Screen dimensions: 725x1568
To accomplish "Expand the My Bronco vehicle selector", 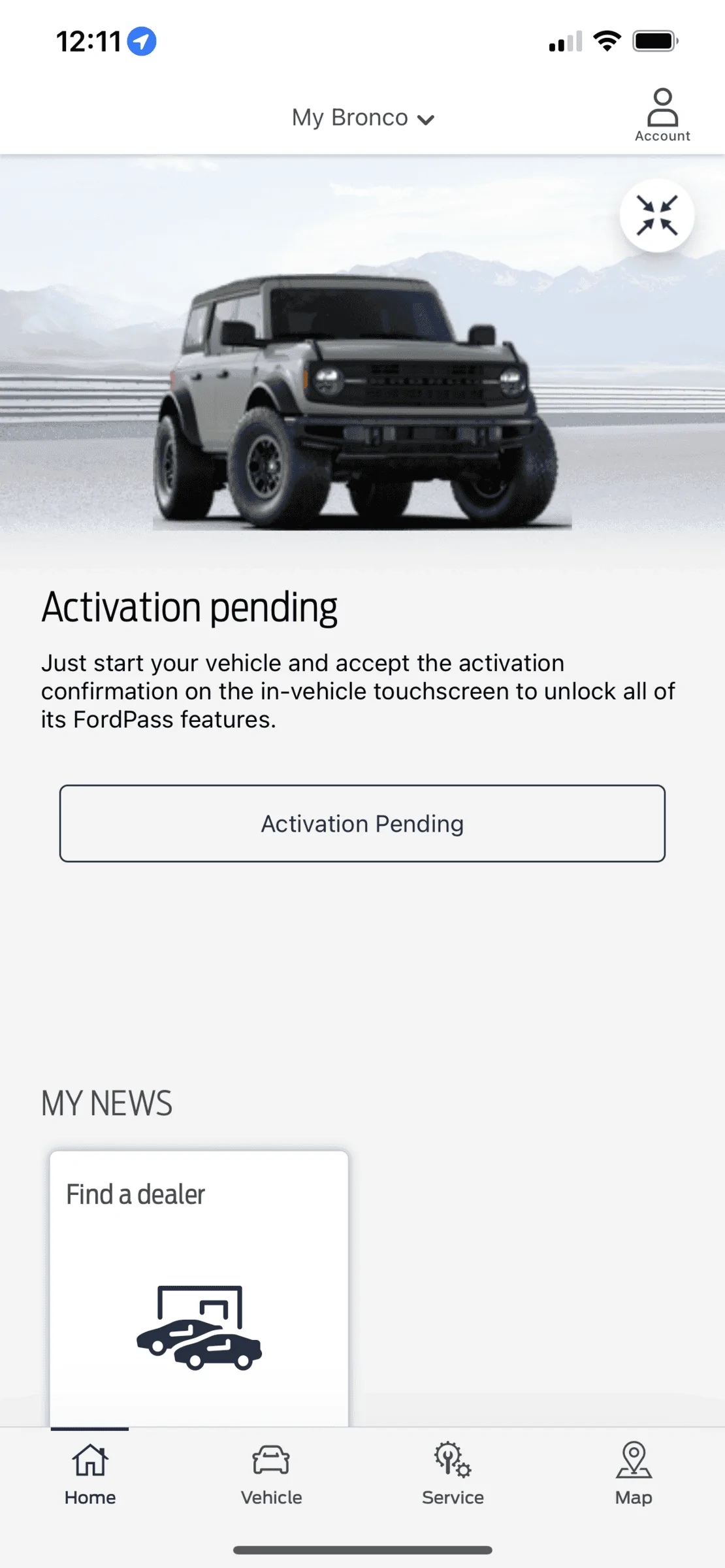I will pos(363,118).
